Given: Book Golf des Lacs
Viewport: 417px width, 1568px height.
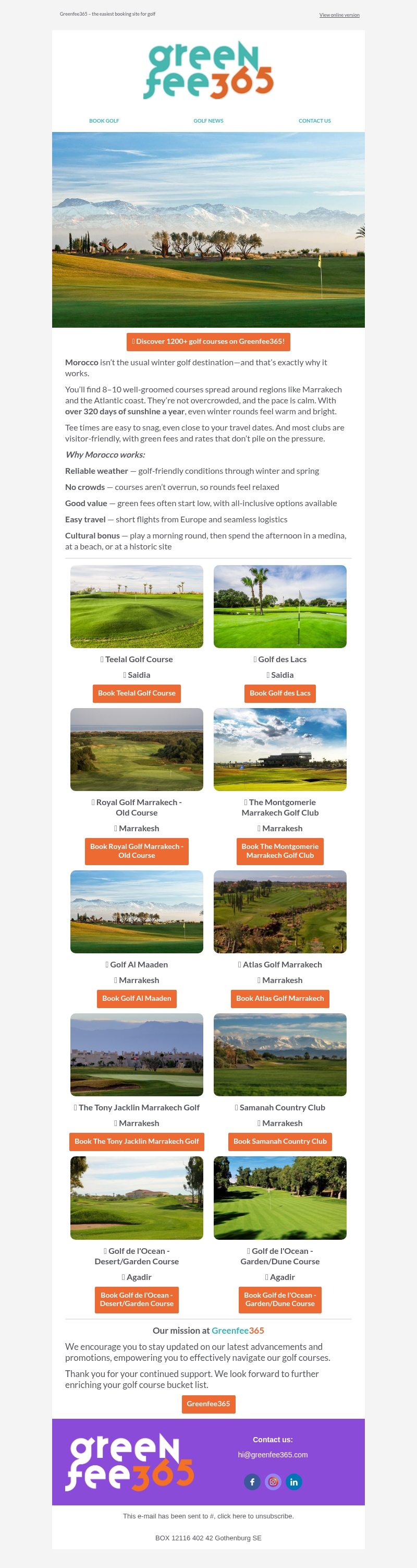Looking at the screenshot, I should click(x=279, y=693).
